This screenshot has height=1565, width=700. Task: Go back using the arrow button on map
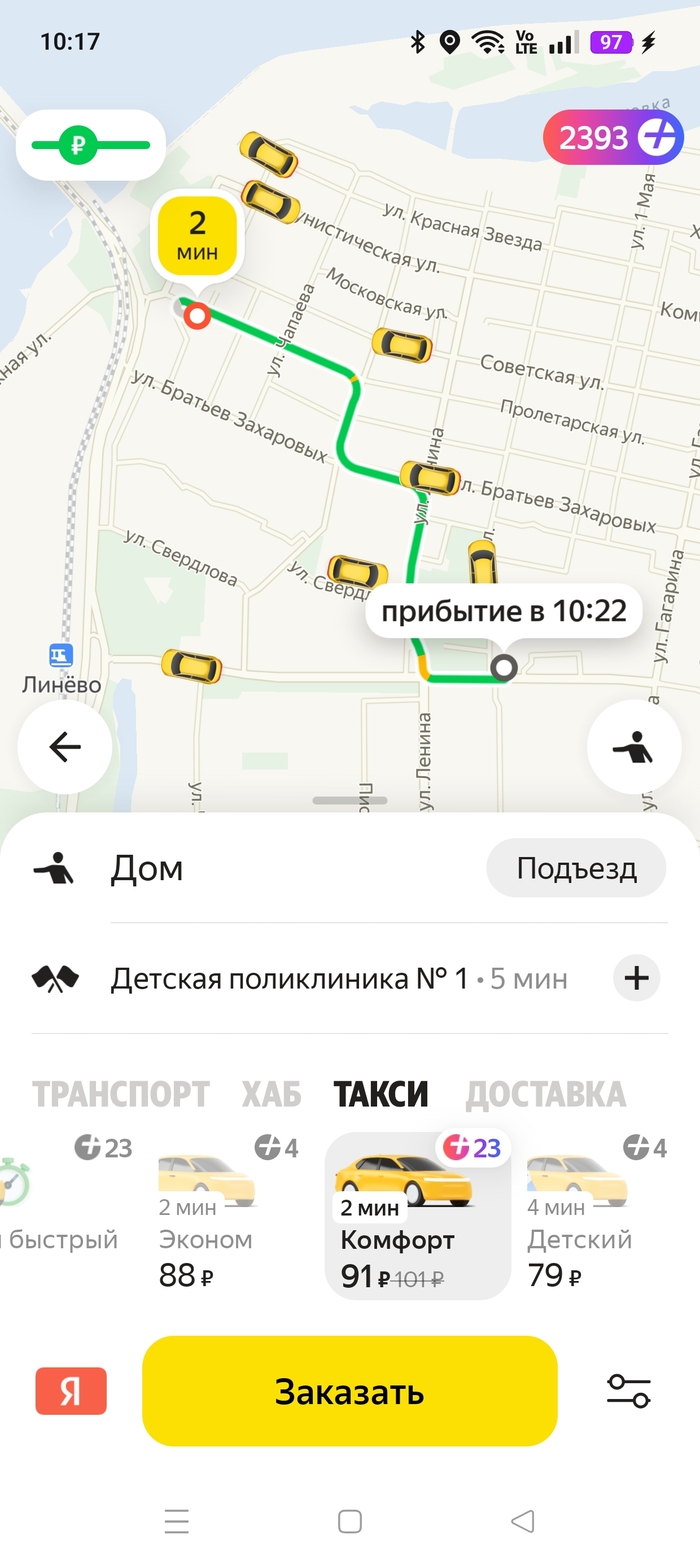65,747
